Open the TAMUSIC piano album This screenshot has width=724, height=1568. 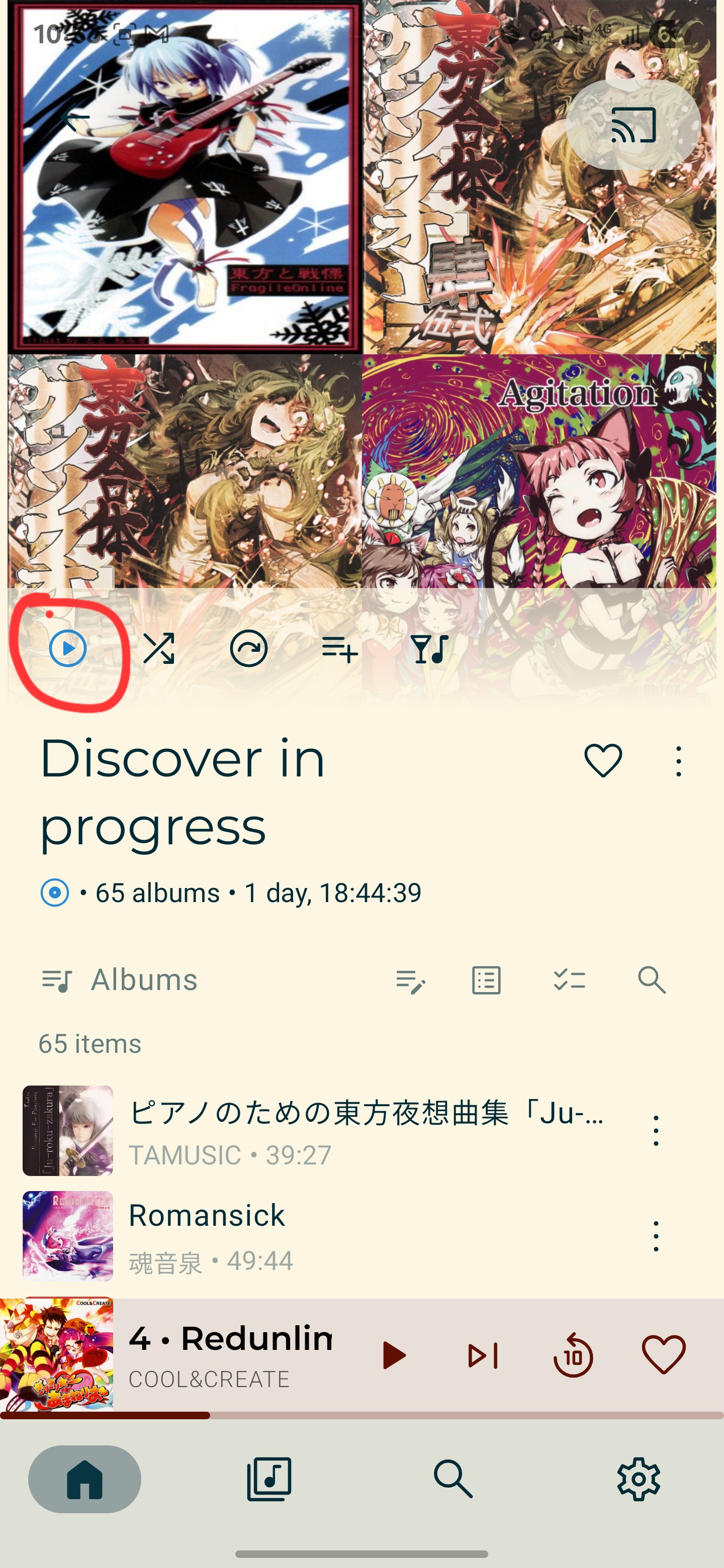pos(366,1131)
